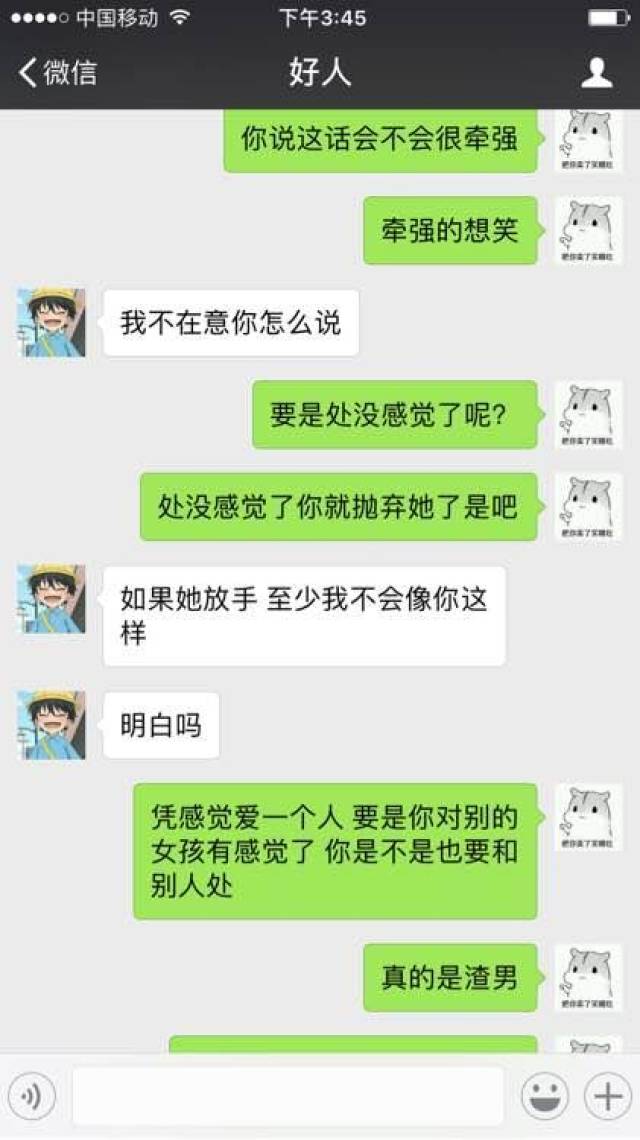
Task: Open my hamster avatar beside 真的是渣男
Action: 589,977
